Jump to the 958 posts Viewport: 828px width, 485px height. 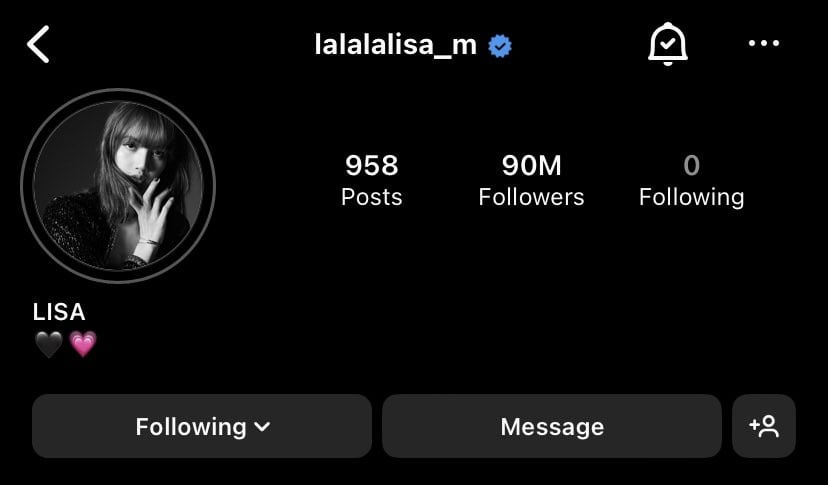[x=371, y=180]
